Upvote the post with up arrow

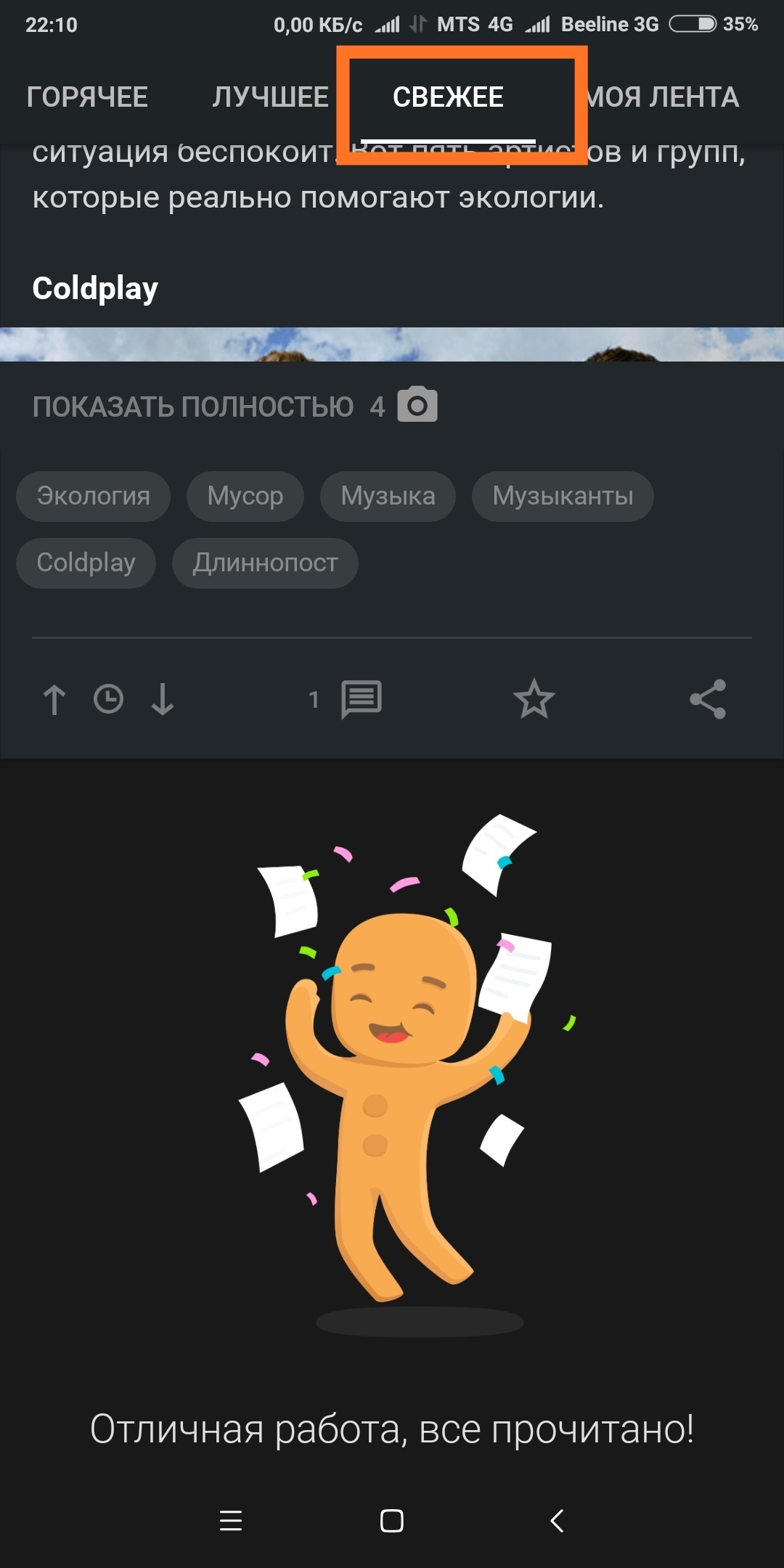[54, 700]
